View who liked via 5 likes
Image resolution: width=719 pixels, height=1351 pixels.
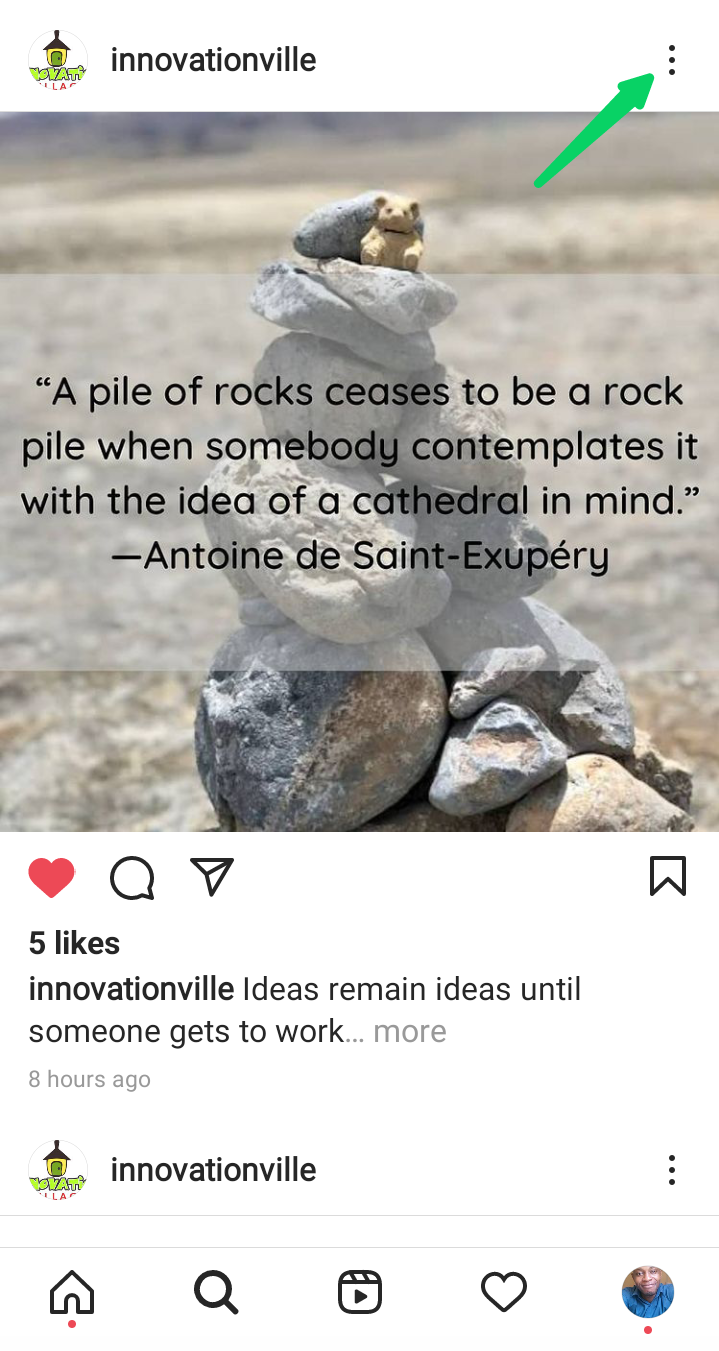pyautogui.click(x=74, y=943)
